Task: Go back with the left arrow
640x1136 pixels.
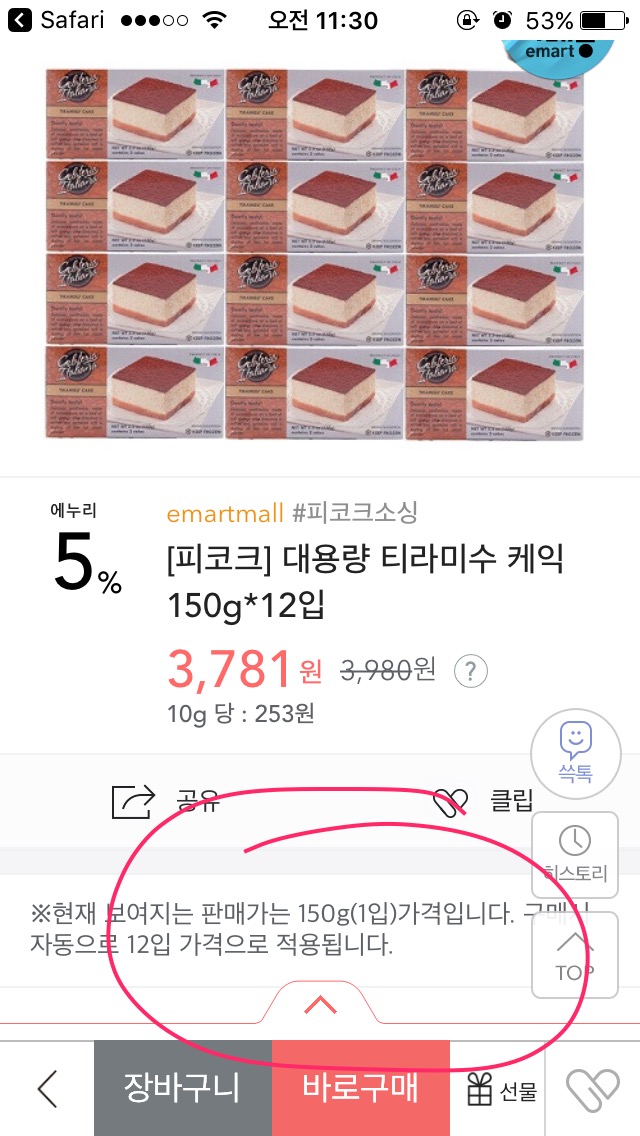Action: coord(47,1088)
